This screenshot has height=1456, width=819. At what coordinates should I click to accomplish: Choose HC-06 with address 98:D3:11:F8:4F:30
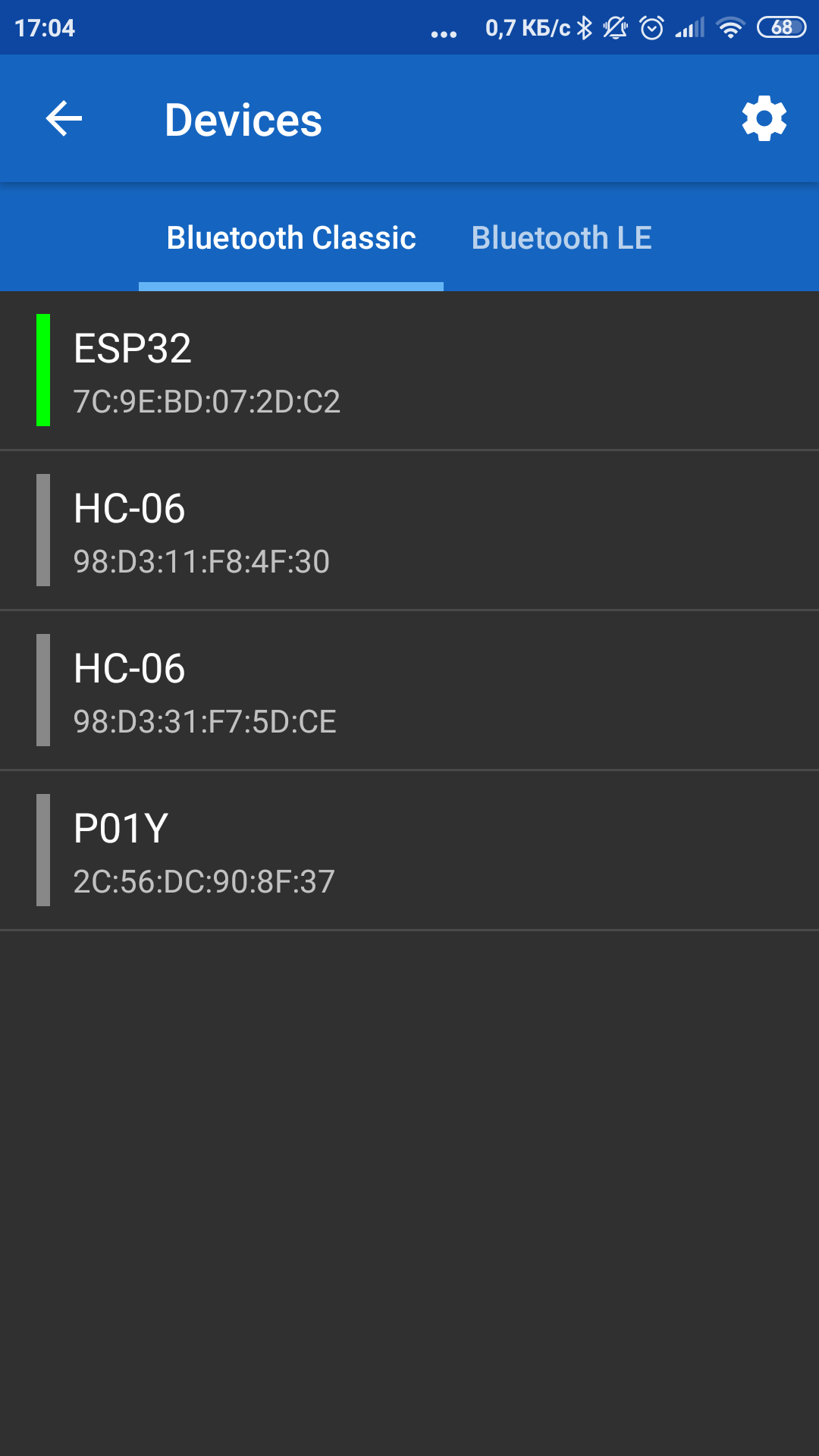tap(409, 531)
